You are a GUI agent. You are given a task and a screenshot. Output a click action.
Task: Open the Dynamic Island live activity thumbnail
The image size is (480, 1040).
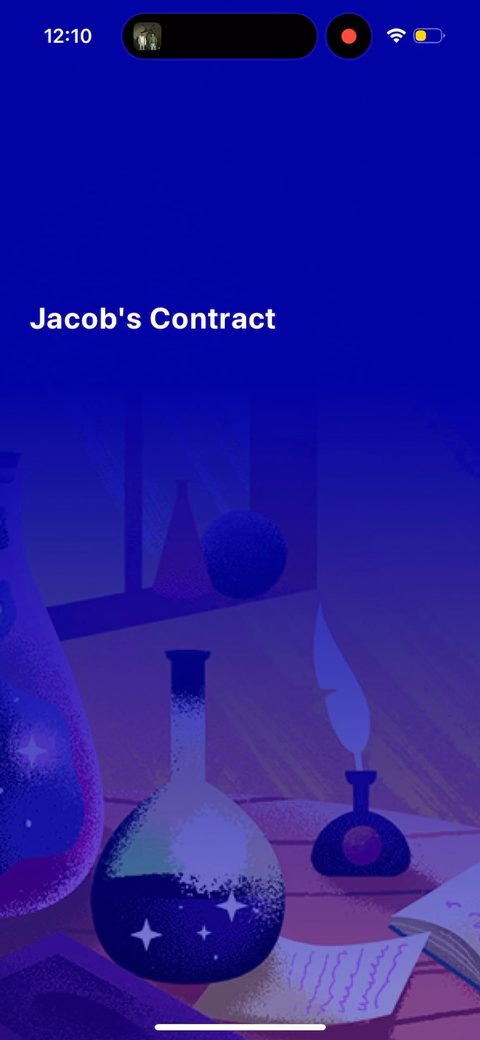(147, 36)
